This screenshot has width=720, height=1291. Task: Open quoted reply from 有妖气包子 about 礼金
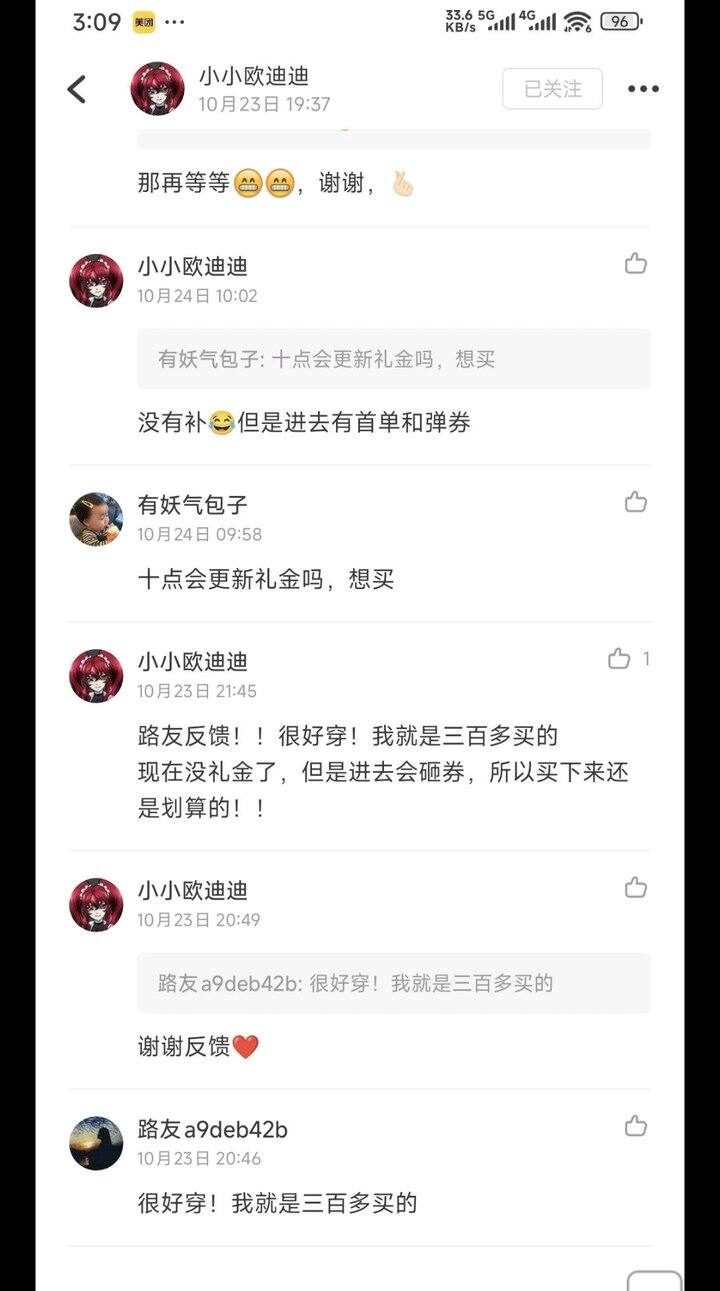point(393,359)
